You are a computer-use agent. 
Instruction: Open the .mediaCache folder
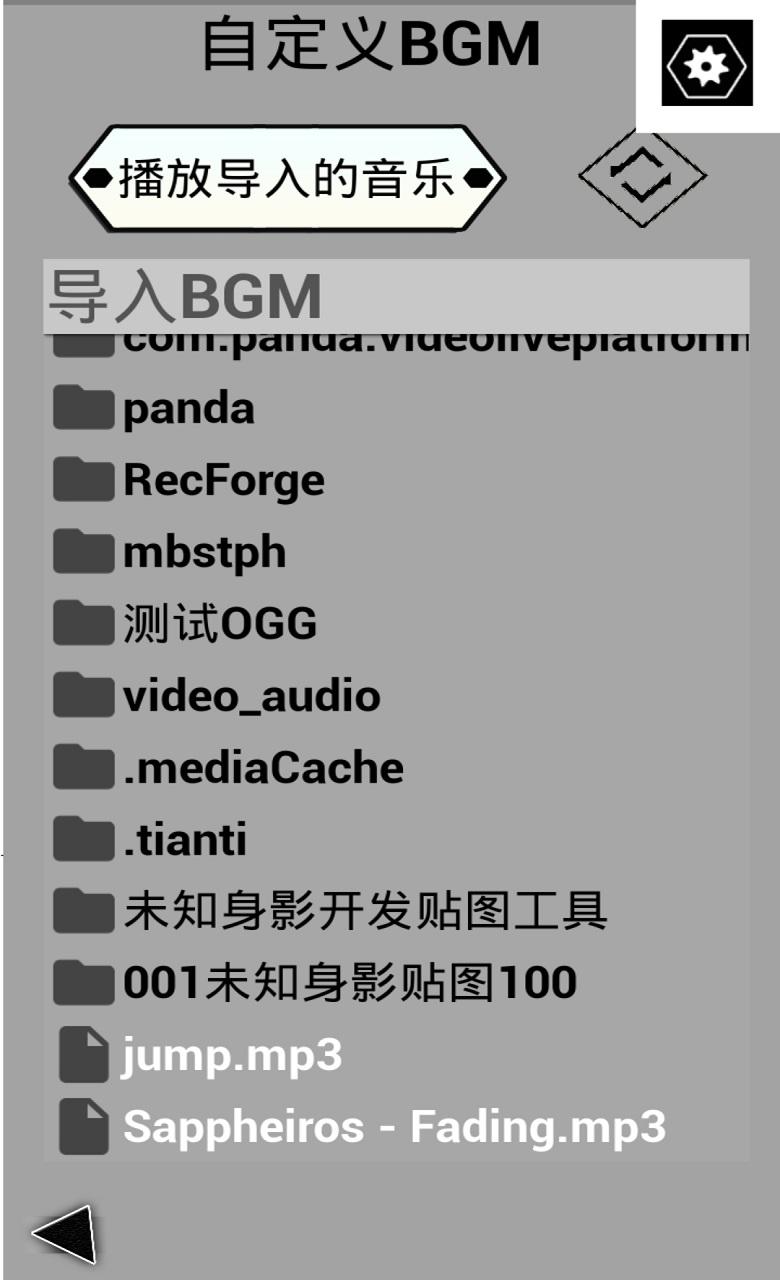coord(262,768)
